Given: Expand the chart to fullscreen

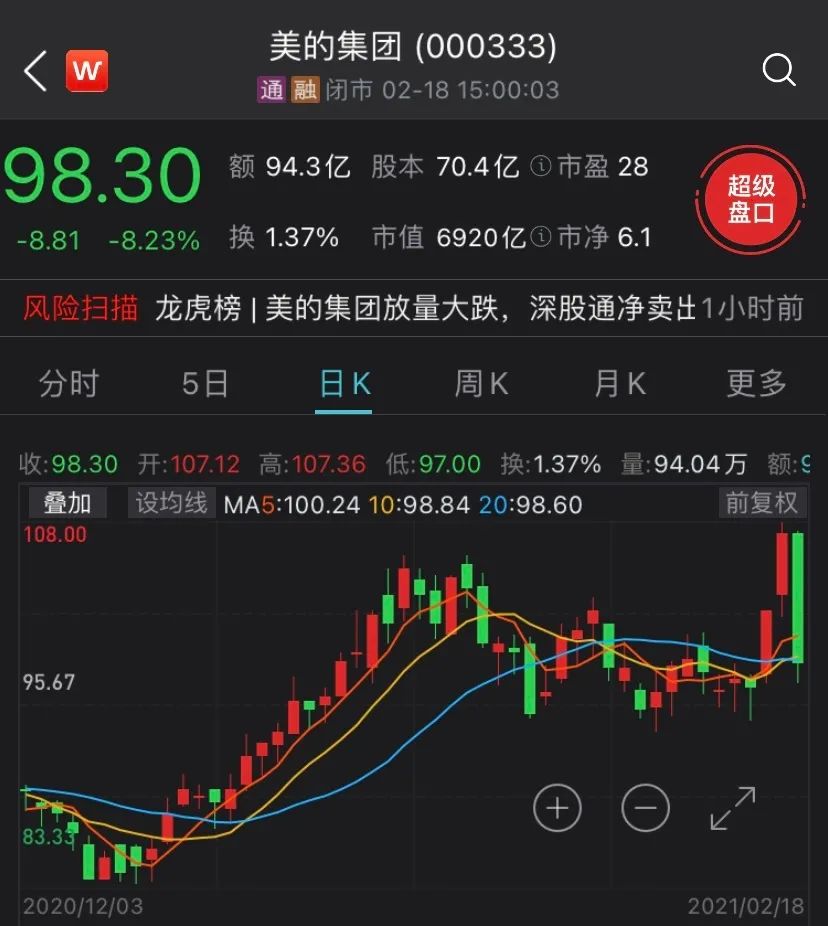Looking at the screenshot, I should pyautogui.click(x=732, y=807).
